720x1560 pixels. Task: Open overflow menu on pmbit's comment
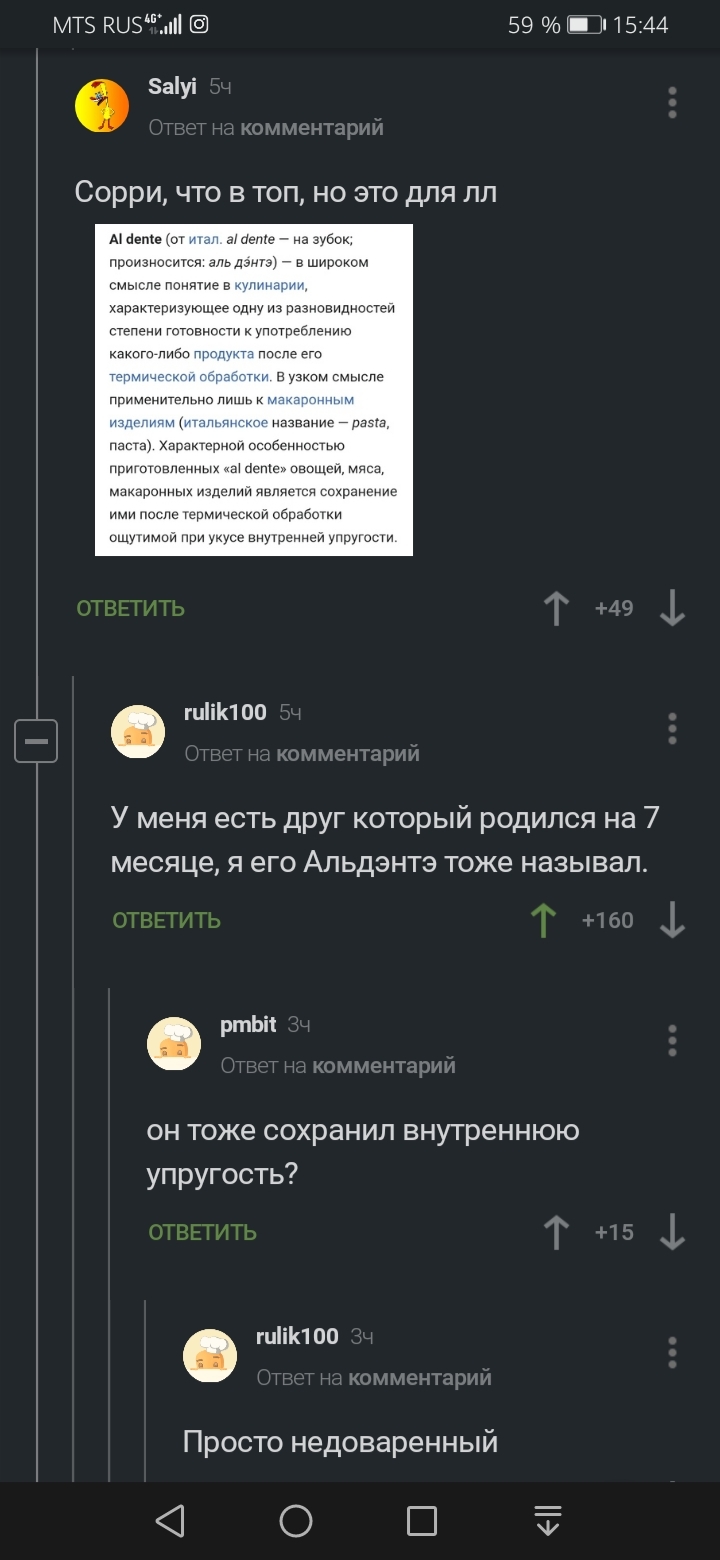coord(672,1041)
